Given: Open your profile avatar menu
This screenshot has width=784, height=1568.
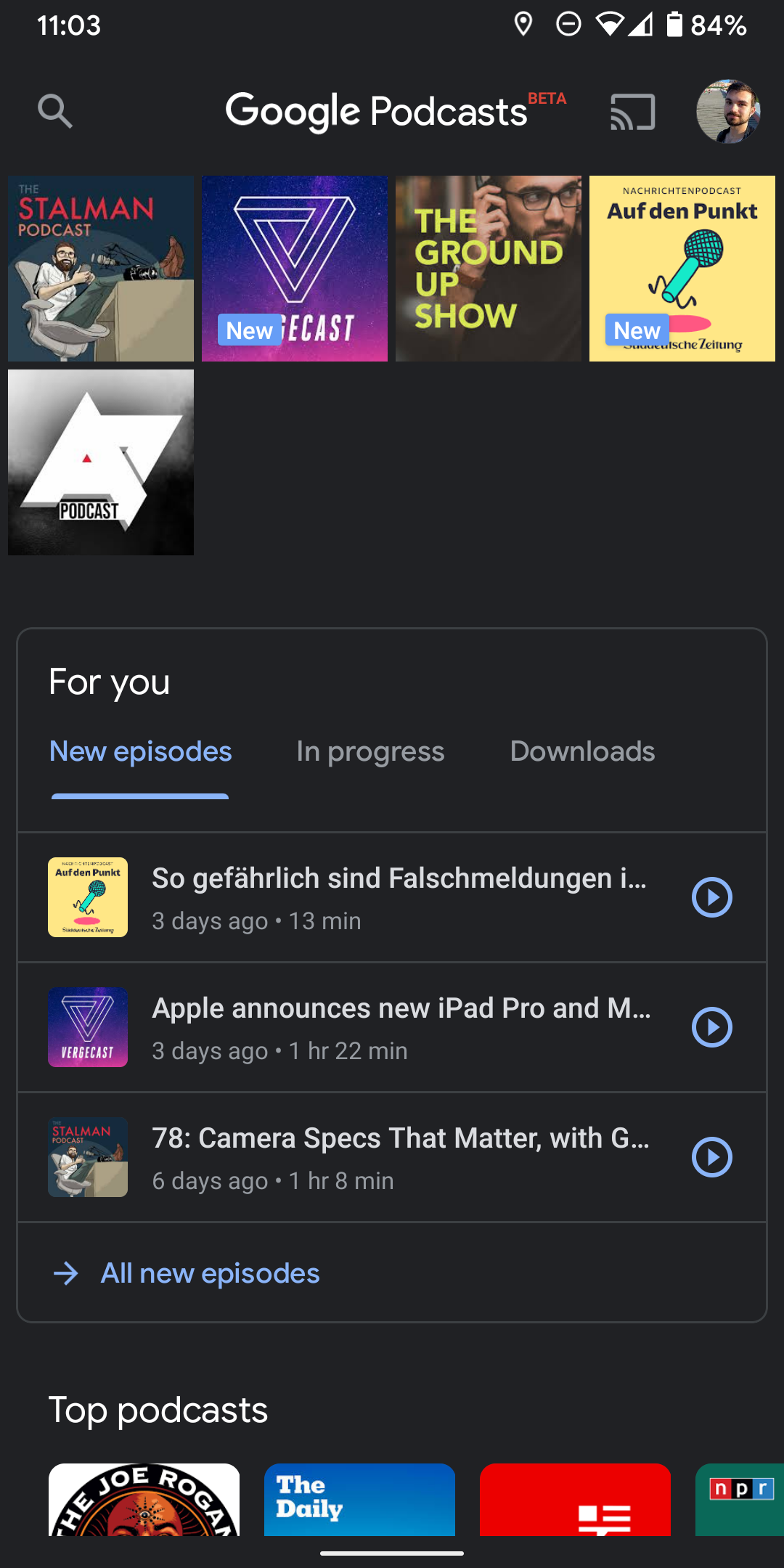Looking at the screenshot, I should [x=728, y=113].
